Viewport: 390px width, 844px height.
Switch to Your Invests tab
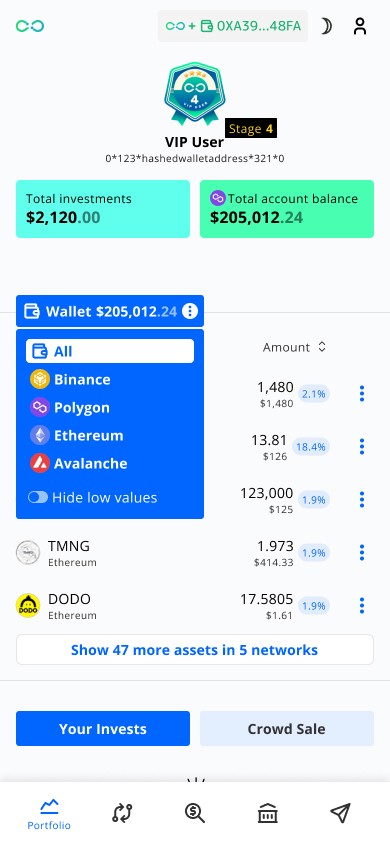click(103, 729)
